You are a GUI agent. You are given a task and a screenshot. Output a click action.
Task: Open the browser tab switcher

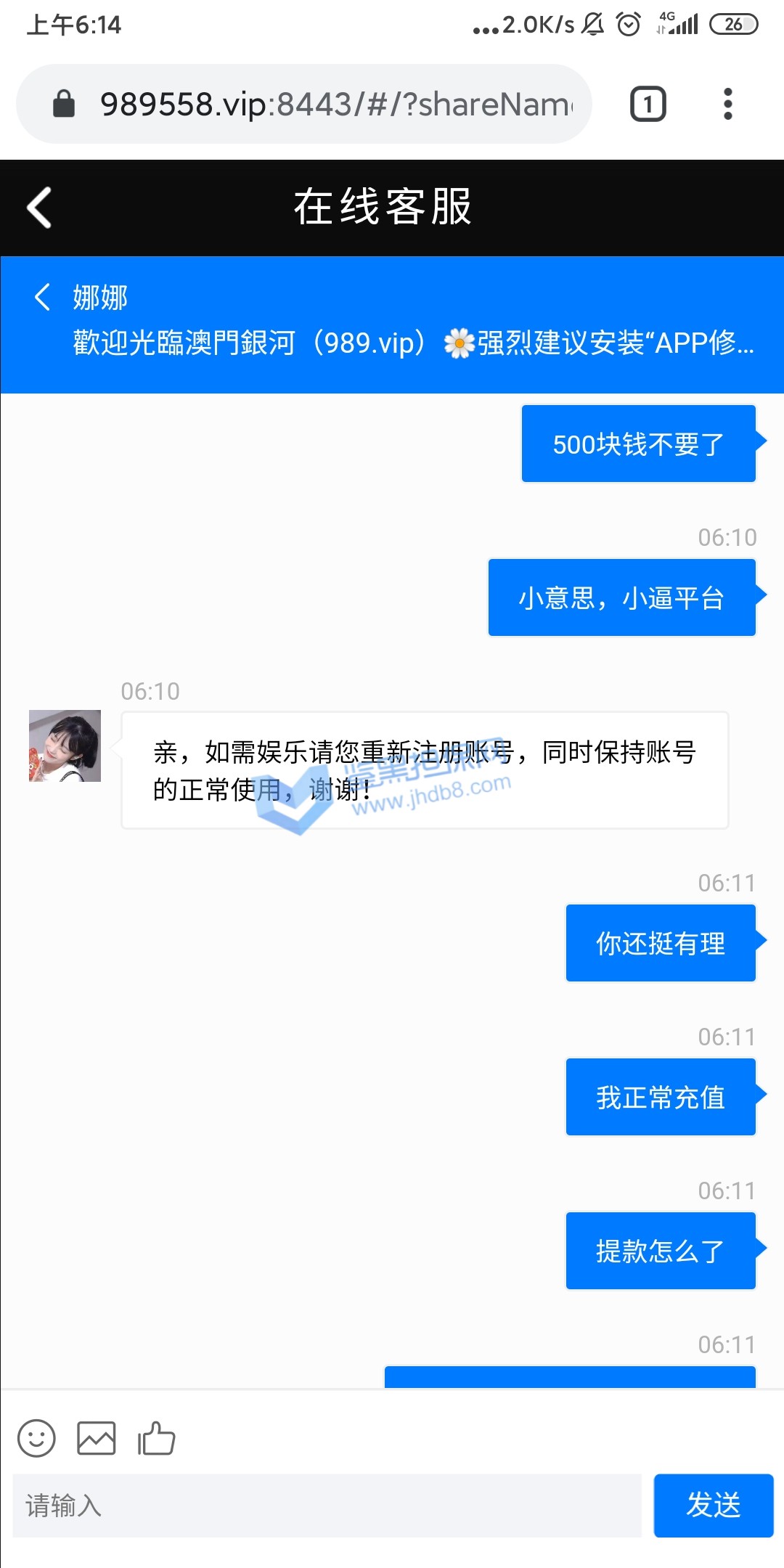tap(648, 104)
